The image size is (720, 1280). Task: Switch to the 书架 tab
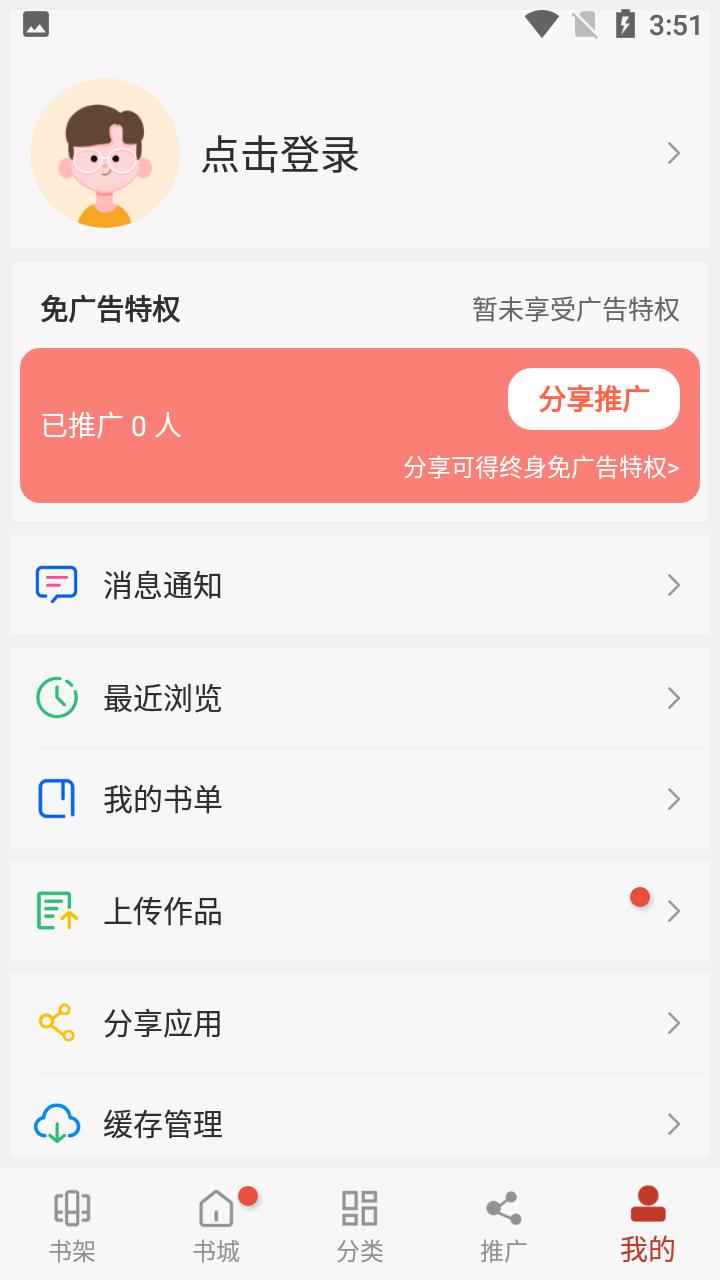pos(72,1225)
